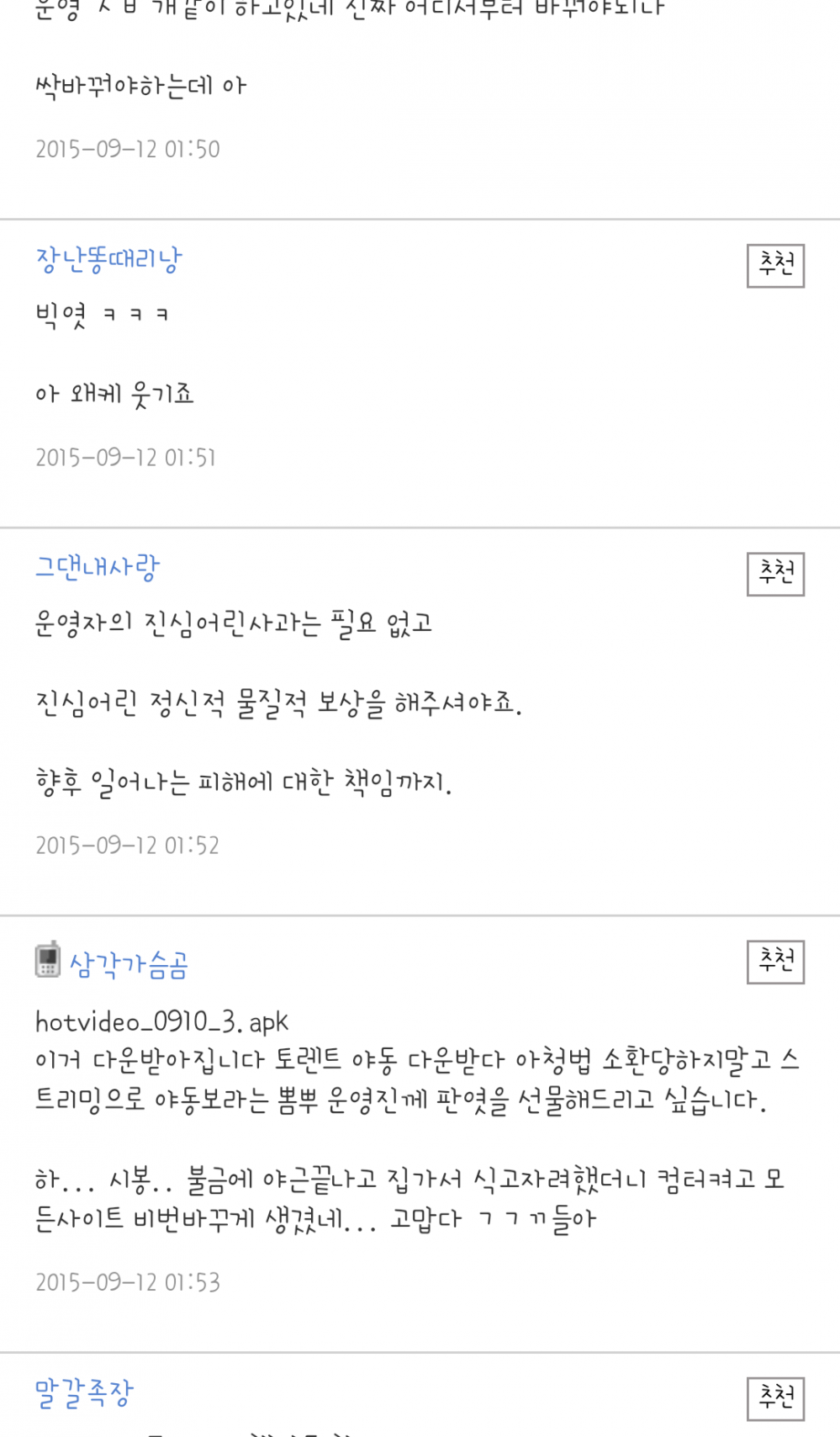
Task: Open 장난똥때리낭's user profile link
Action: (109, 259)
